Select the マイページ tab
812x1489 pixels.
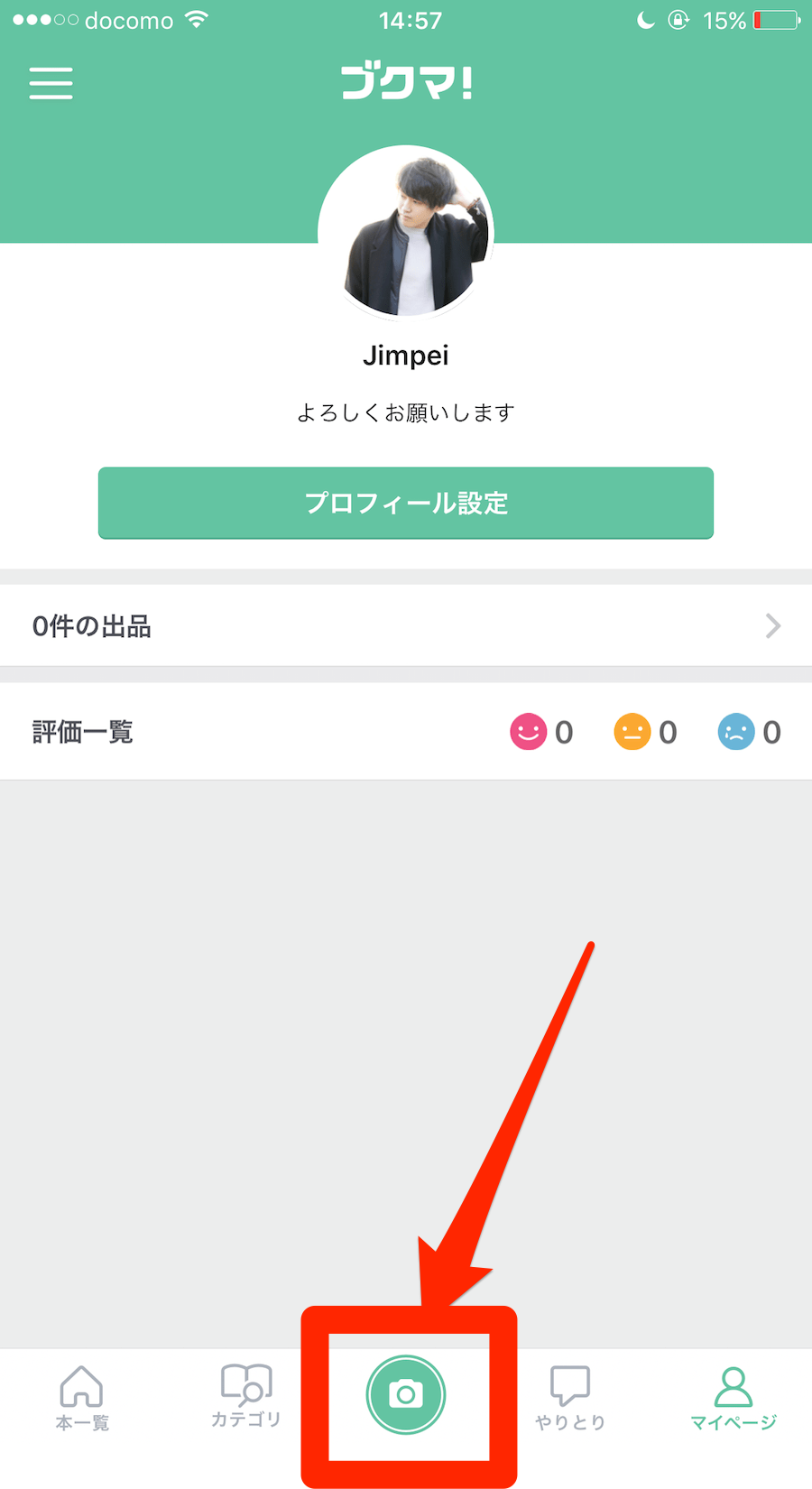coord(733,1397)
